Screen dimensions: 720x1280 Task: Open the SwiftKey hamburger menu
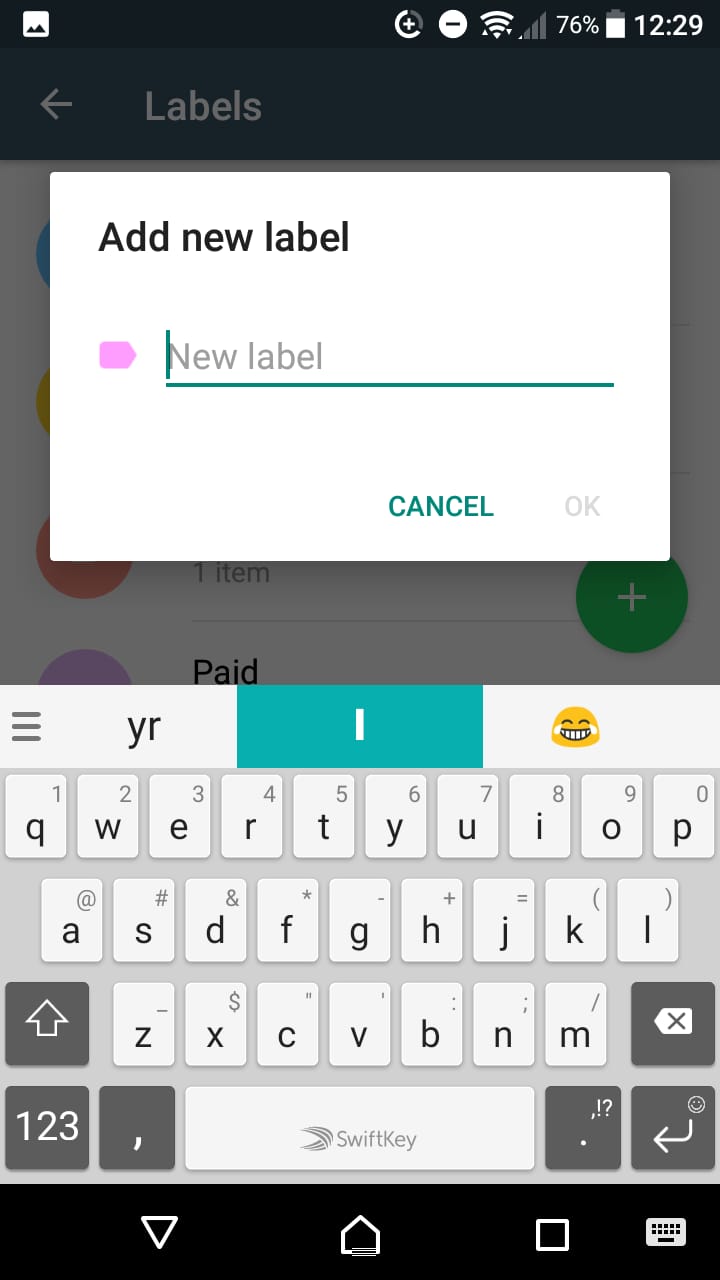(26, 726)
